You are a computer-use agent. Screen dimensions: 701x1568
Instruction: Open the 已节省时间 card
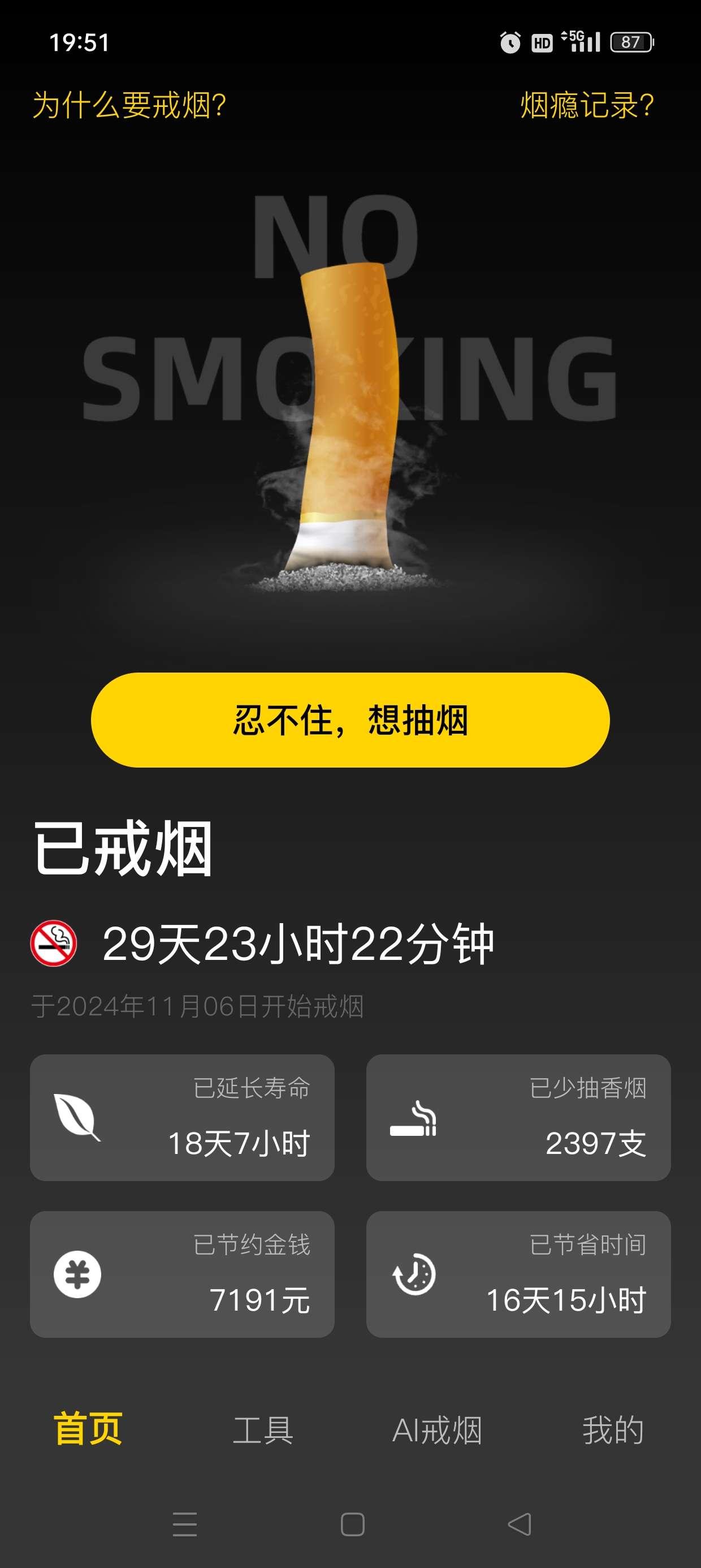tap(518, 1274)
